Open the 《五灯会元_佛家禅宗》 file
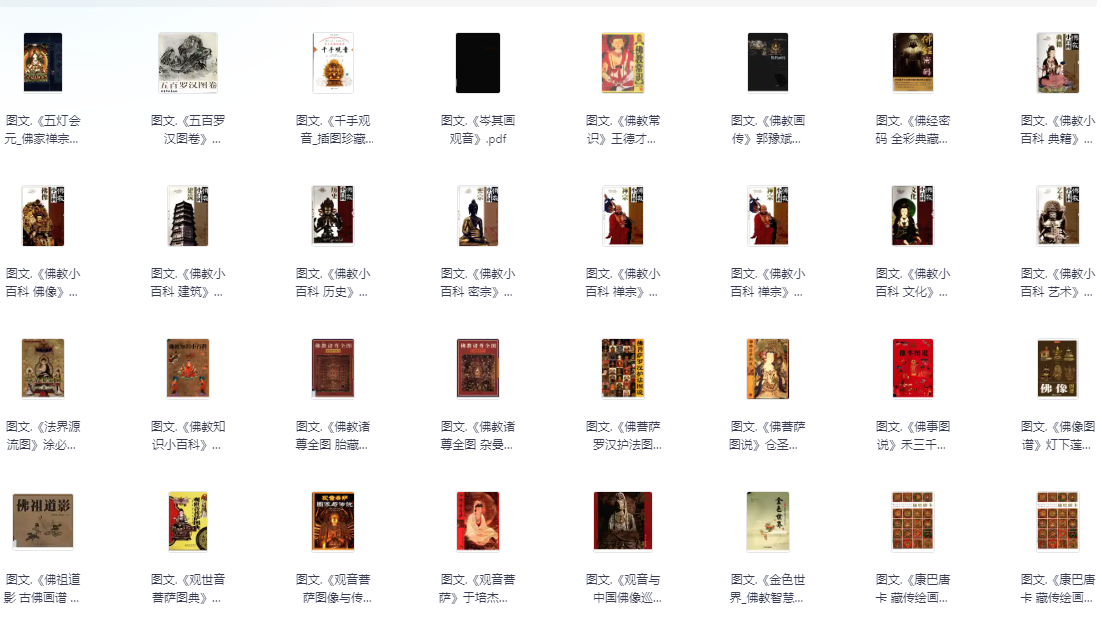 [43, 63]
